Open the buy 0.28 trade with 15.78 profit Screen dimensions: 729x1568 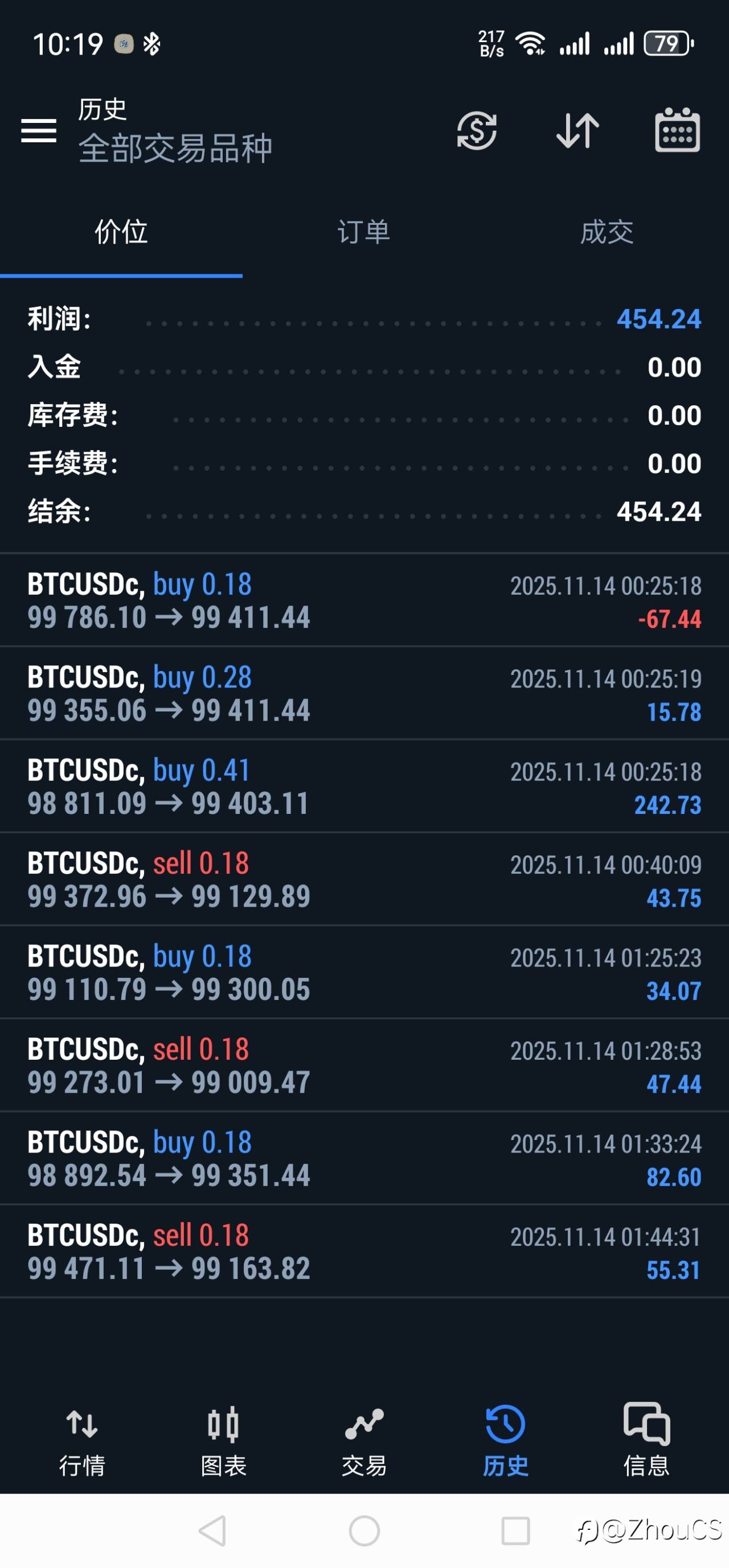pos(364,693)
